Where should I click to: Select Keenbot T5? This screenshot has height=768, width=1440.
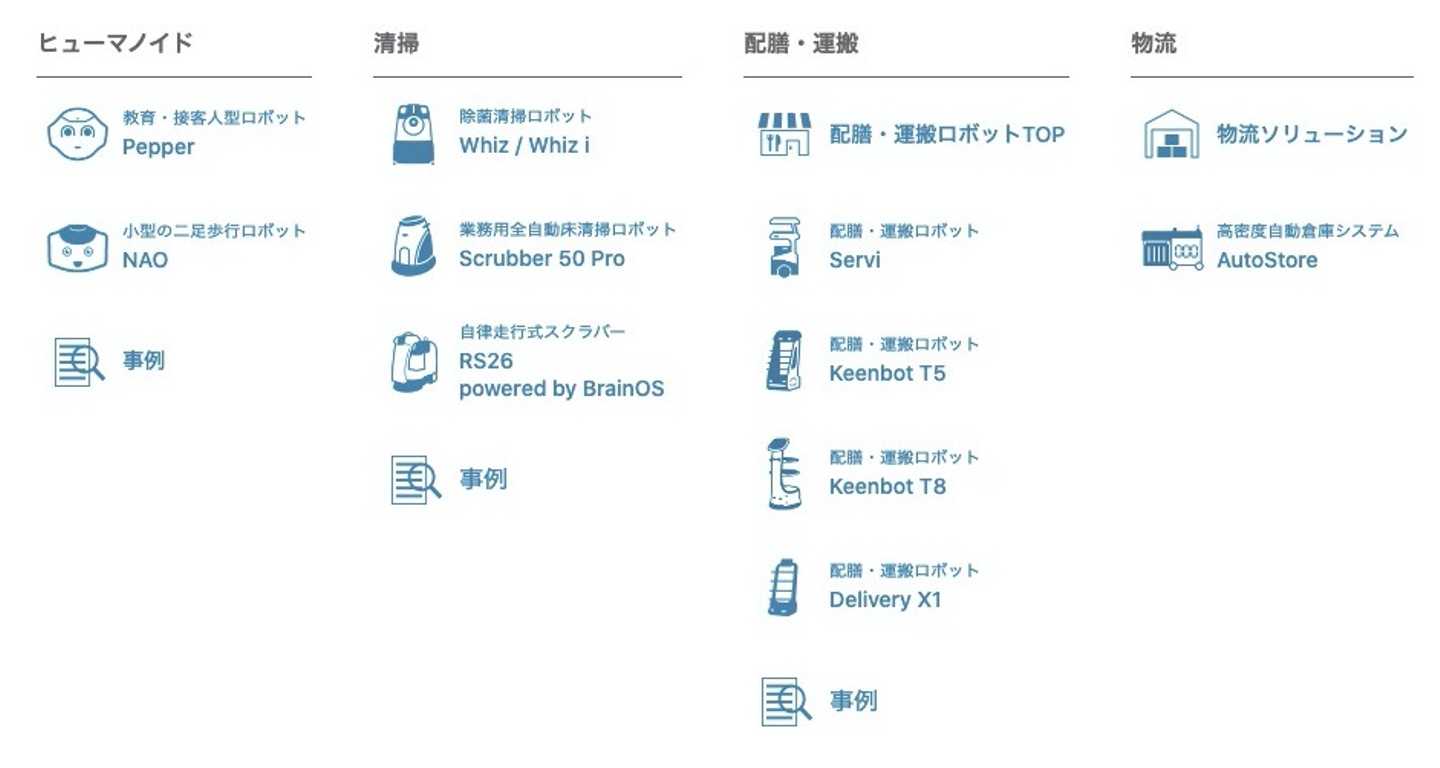tap(886, 373)
